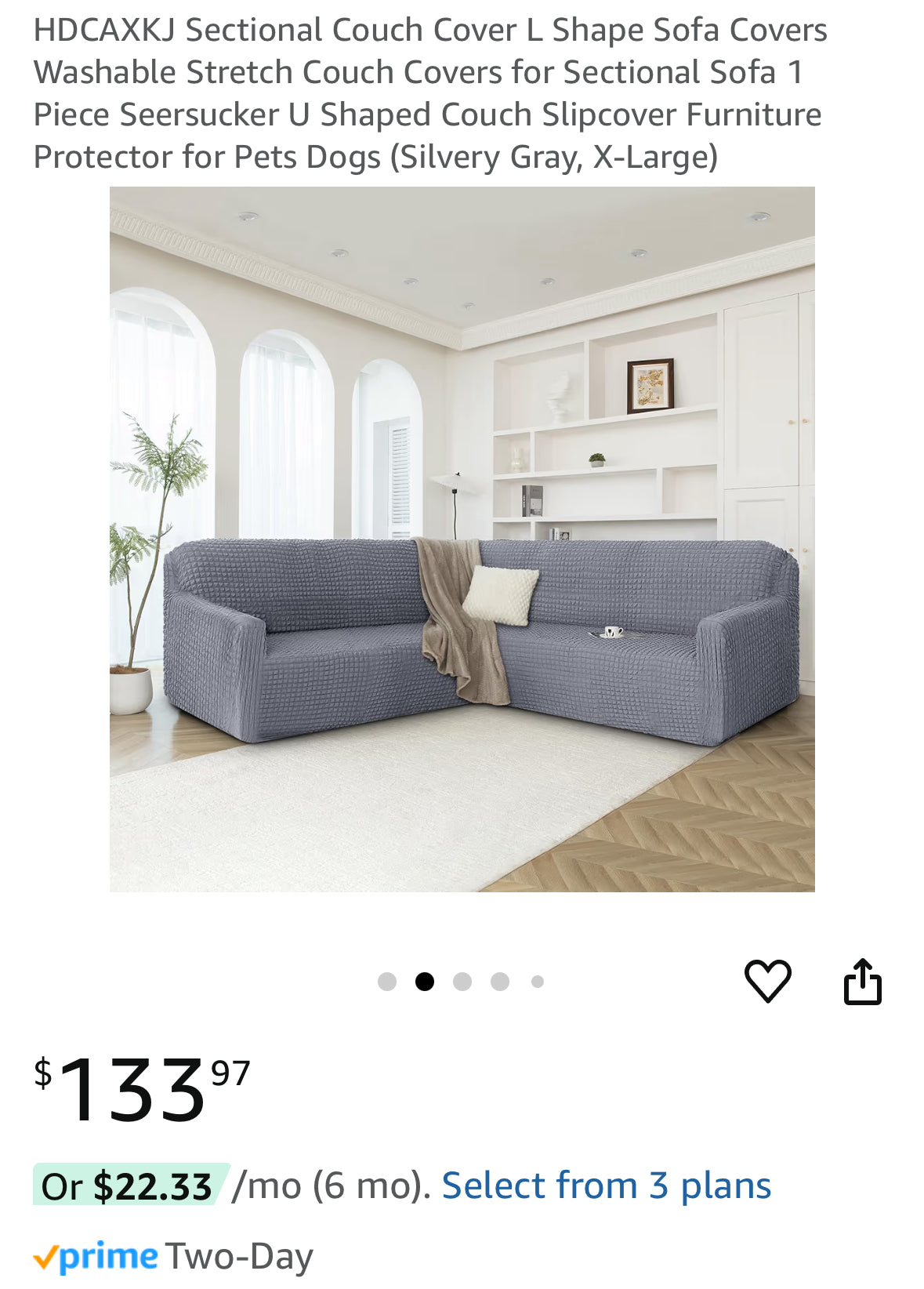Open the couch cover product photo
The width and height of the screenshot is (924, 1289).
[462, 539]
